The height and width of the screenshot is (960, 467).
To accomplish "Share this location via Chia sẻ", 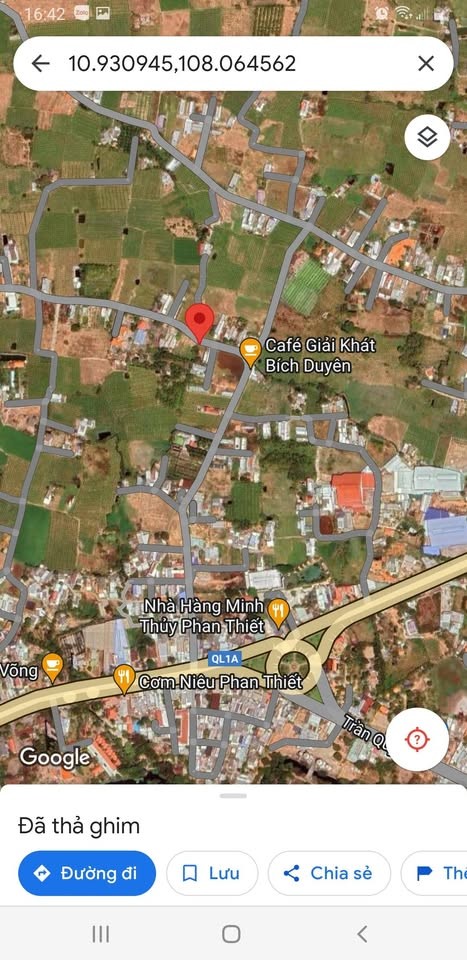I will point(329,873).
